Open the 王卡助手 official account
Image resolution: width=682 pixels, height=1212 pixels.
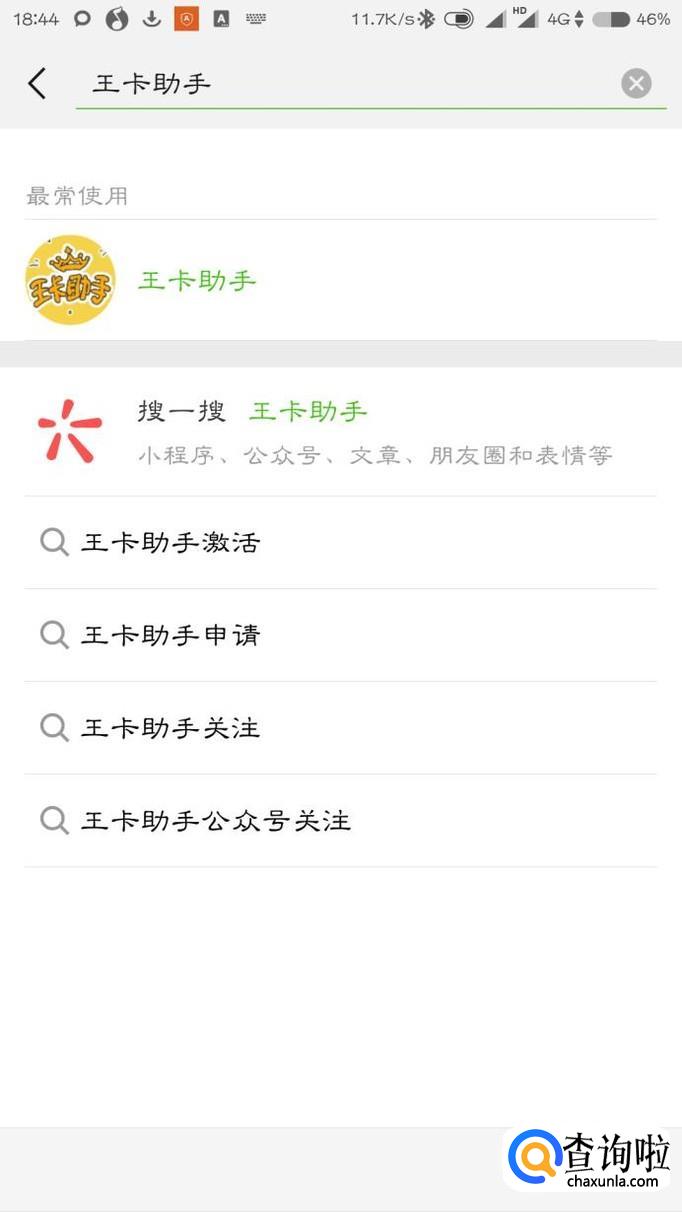click(196, 280)
